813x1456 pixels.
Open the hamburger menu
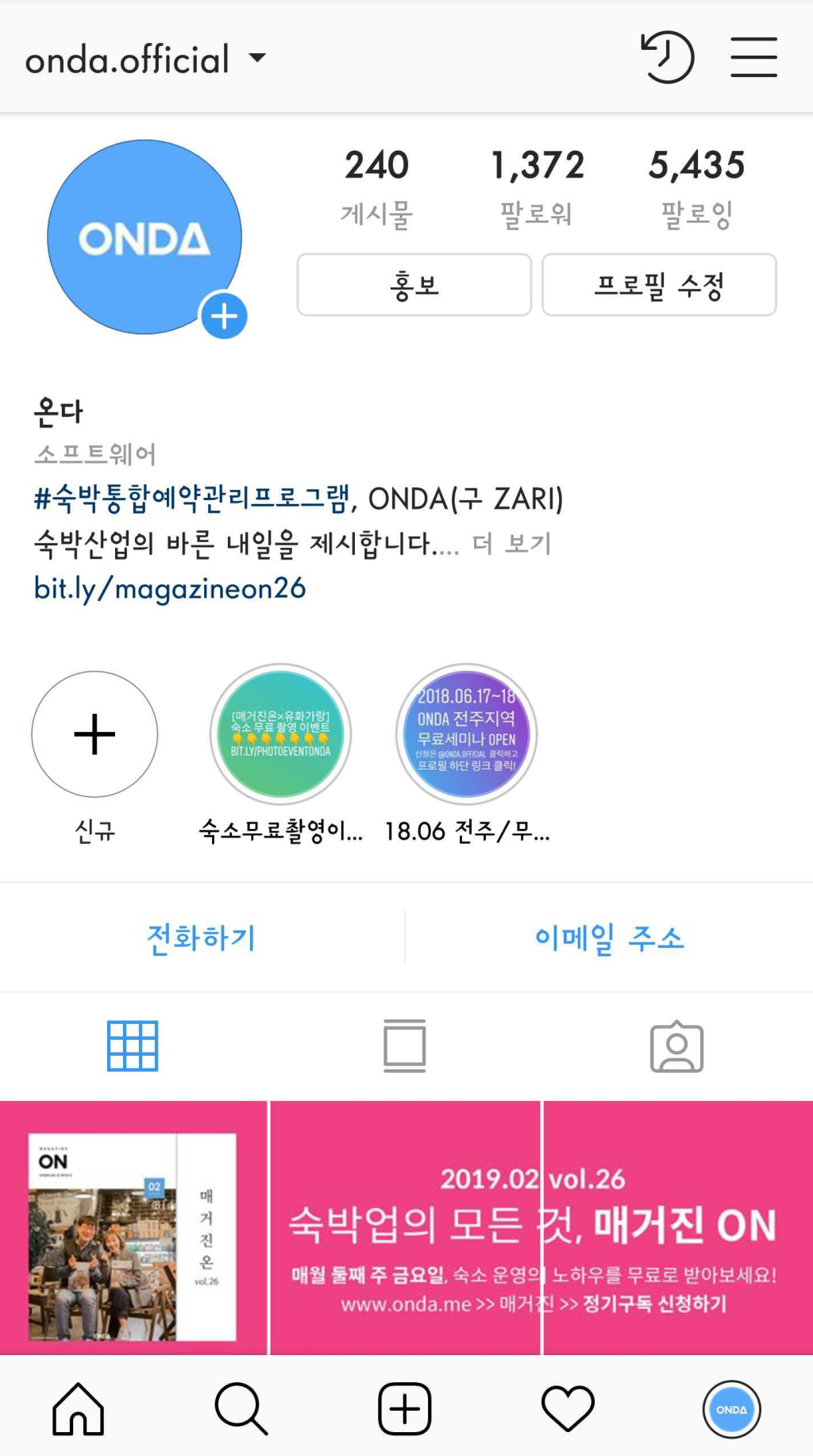(753, 57)
